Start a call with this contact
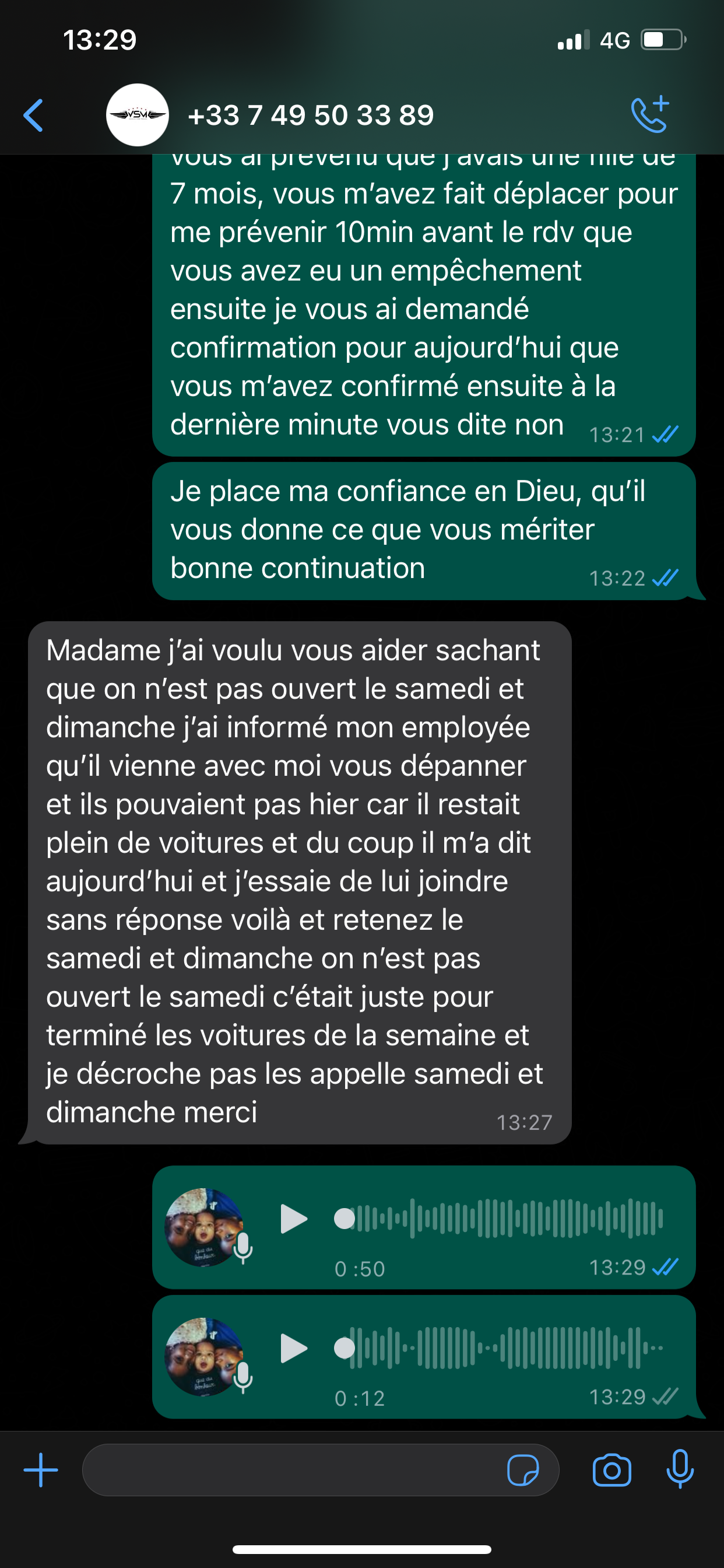The image size is (724, 1568). coord(650,115)
